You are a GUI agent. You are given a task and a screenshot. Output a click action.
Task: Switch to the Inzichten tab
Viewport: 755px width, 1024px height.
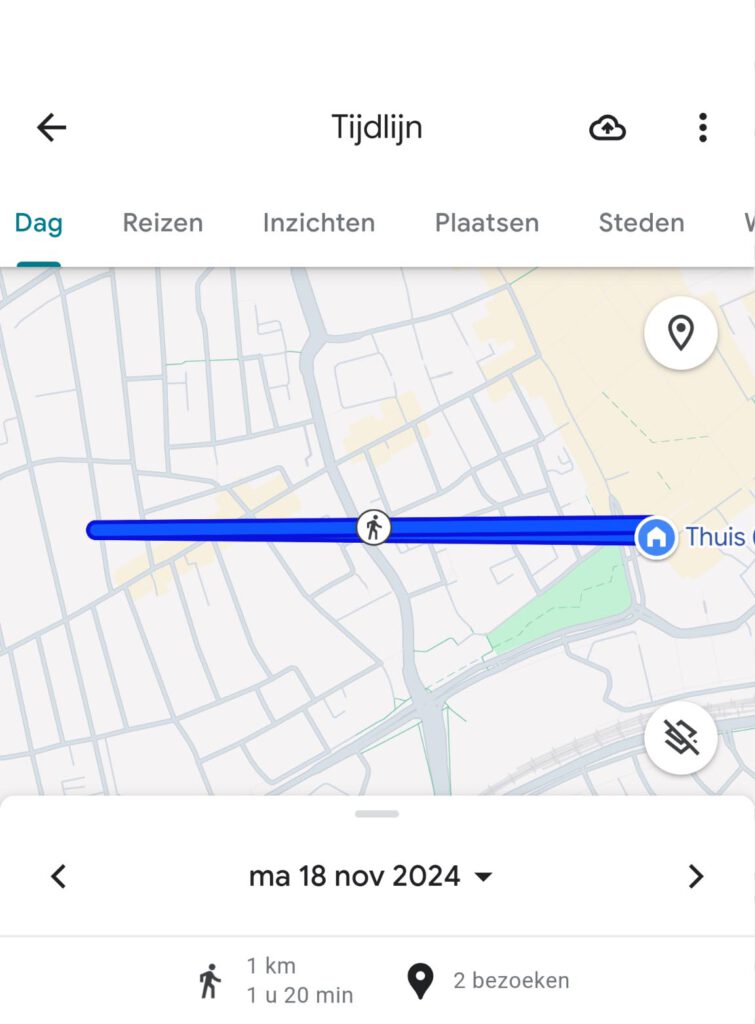(x=318, y=222)
